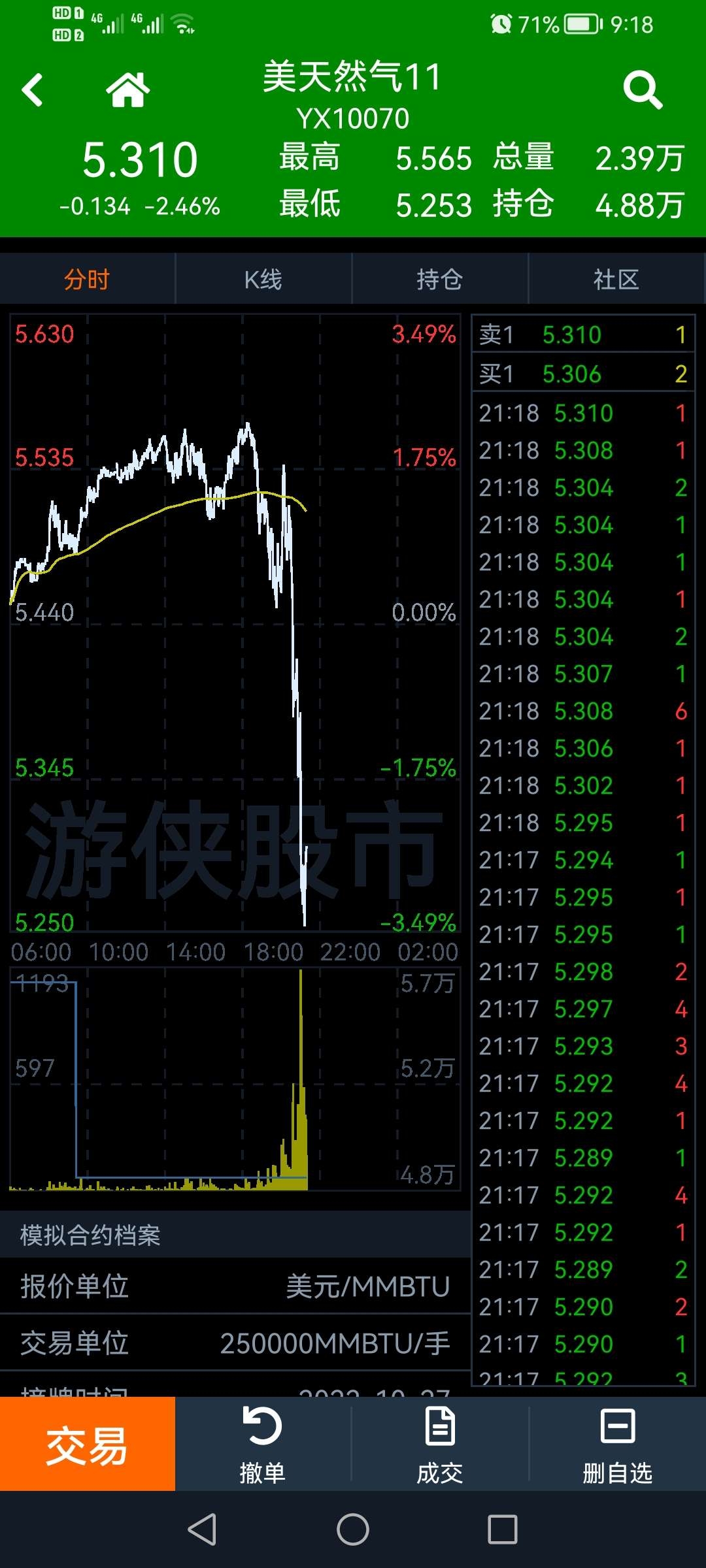Switch to the 持仓 tab
This screenshot has height=1568, width=706.
(440, 279)
